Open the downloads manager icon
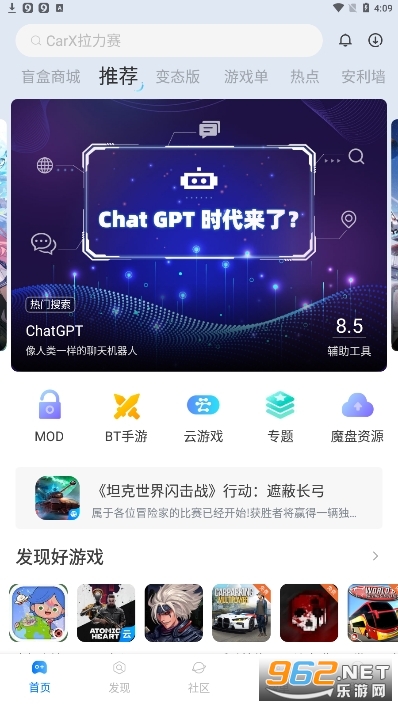 (375, 40)
